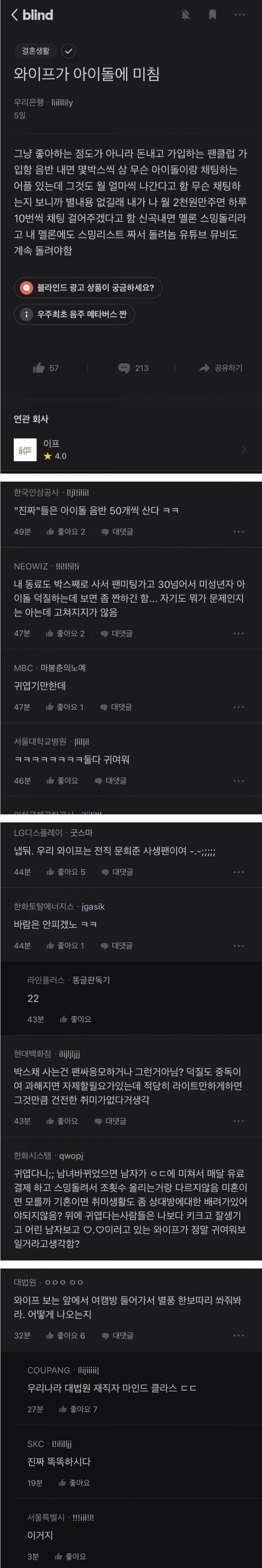Like the COUPANG reply

pyautogui.click(x=78, y=1409)
